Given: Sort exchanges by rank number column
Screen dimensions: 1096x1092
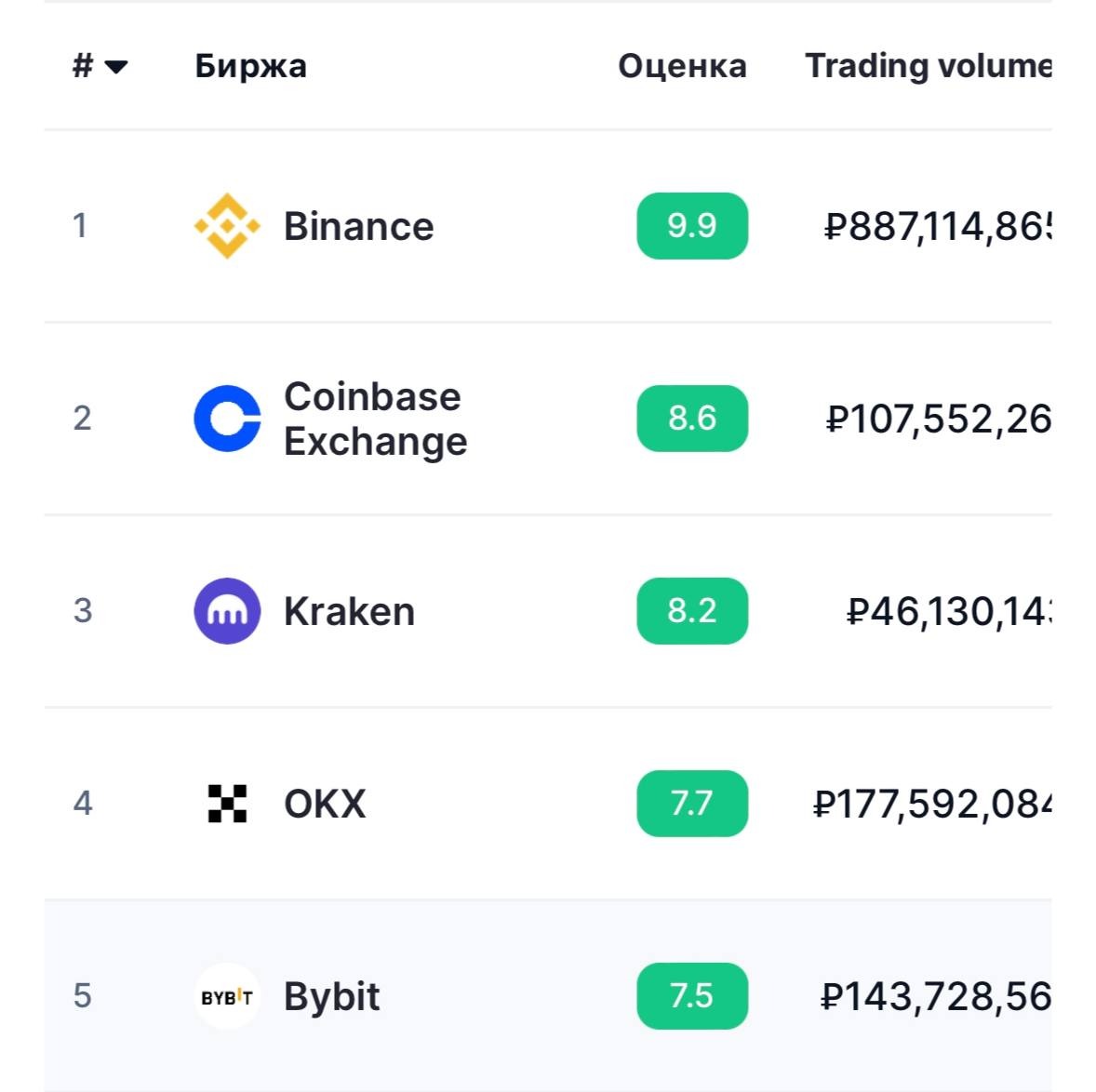Looking at the screenshot, I should point(99,66).
